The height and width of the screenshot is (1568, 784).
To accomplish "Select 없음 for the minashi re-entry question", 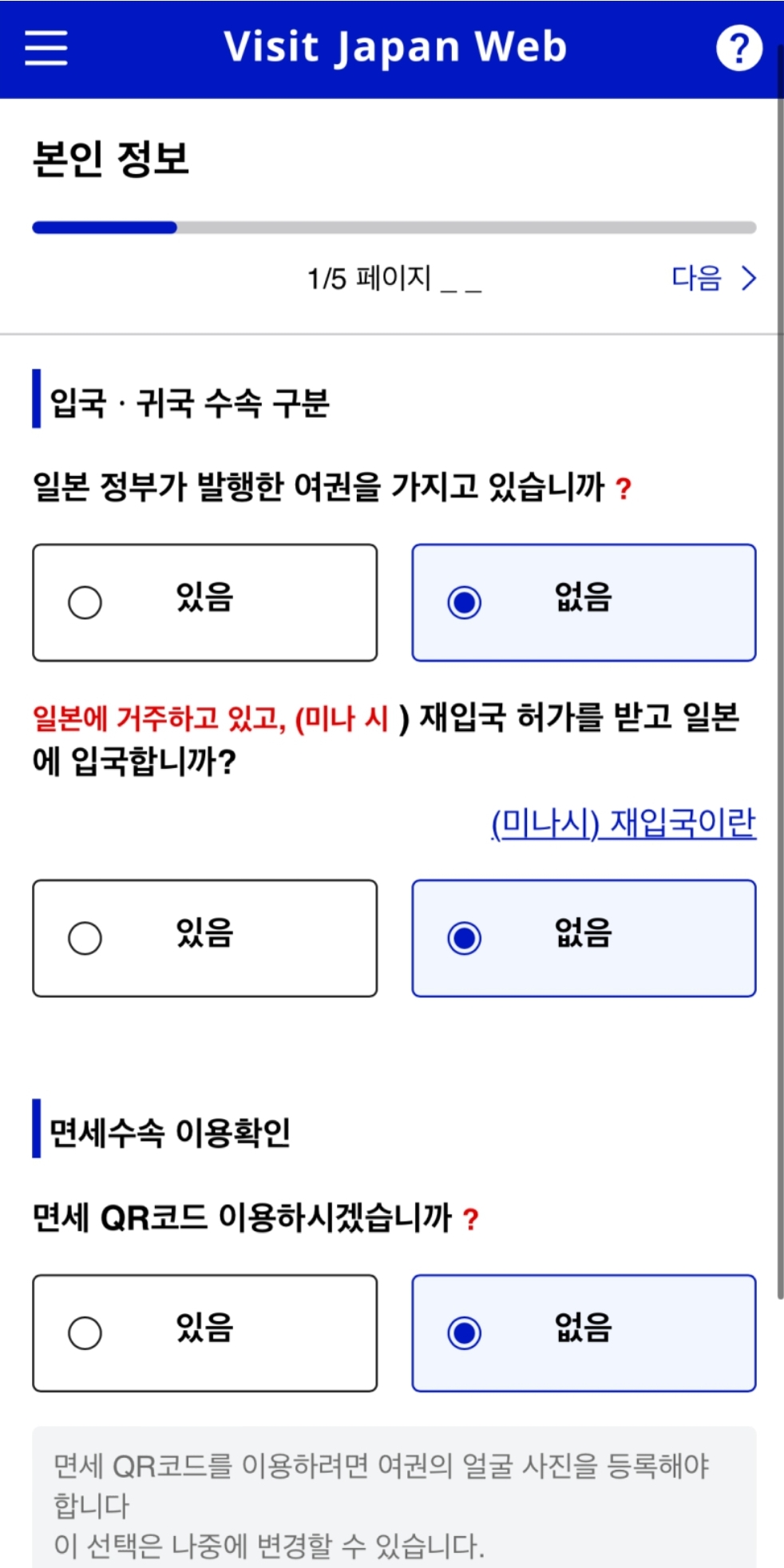I will click(x=584, y=936).
